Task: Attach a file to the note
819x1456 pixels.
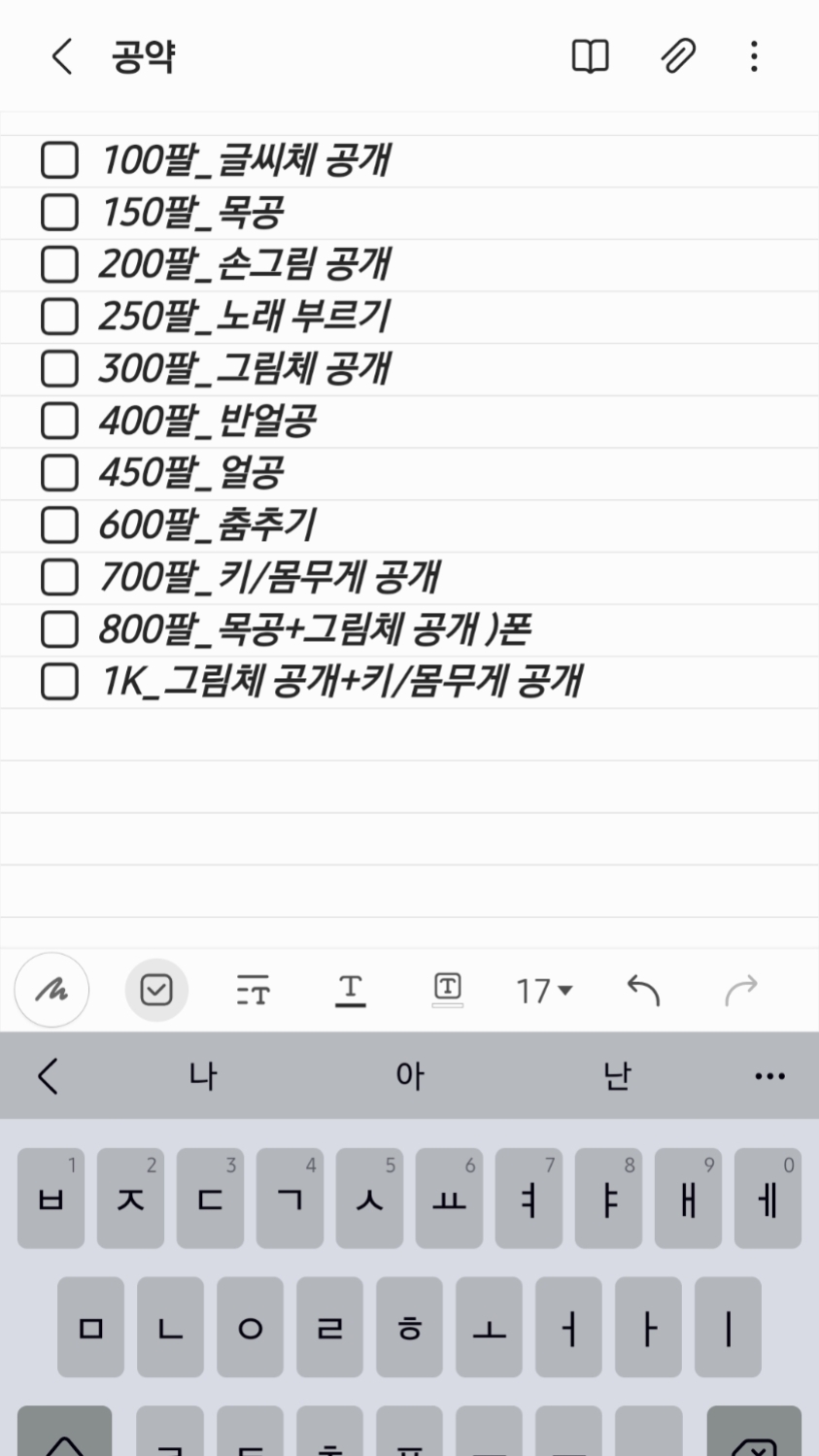Action: click(677, 57)
